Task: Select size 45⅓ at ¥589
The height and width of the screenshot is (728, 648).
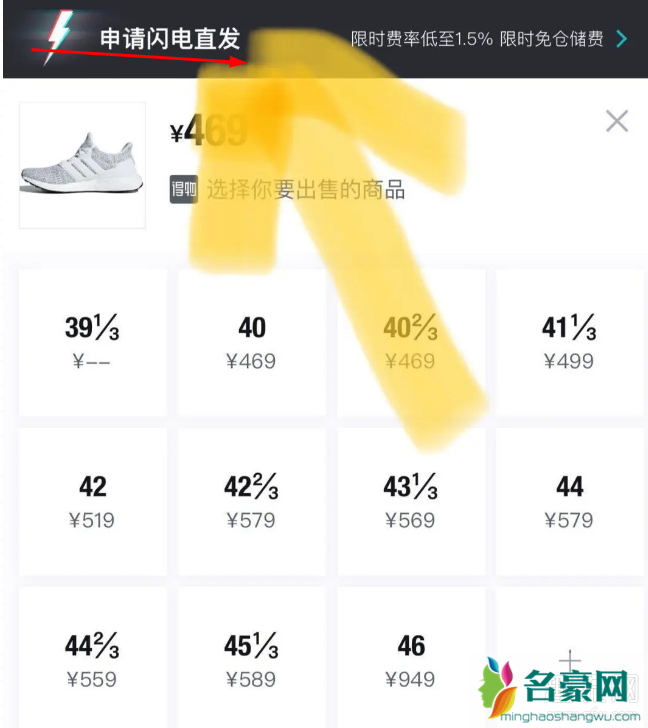Action: click(x=252, y=658)
